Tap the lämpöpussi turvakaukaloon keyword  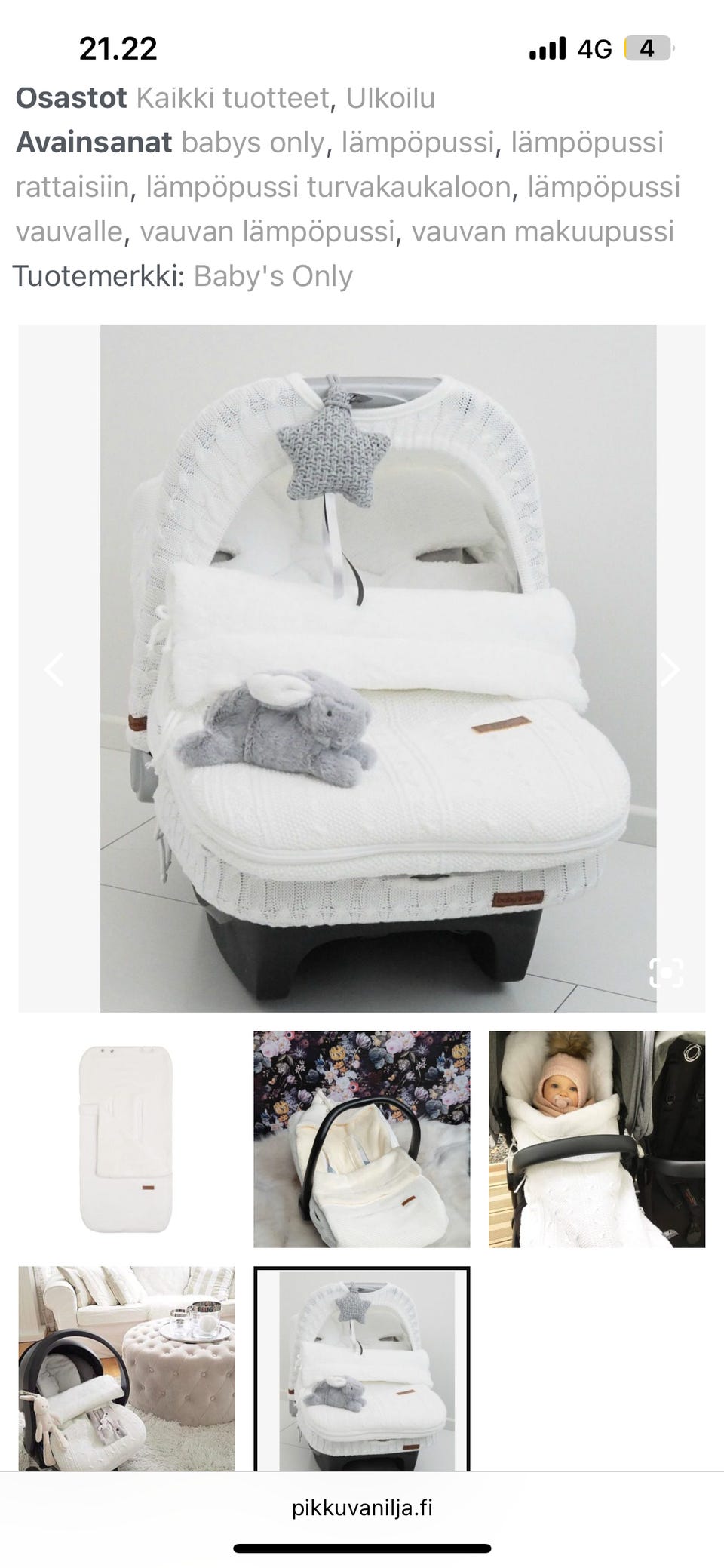tap(328, 186)
